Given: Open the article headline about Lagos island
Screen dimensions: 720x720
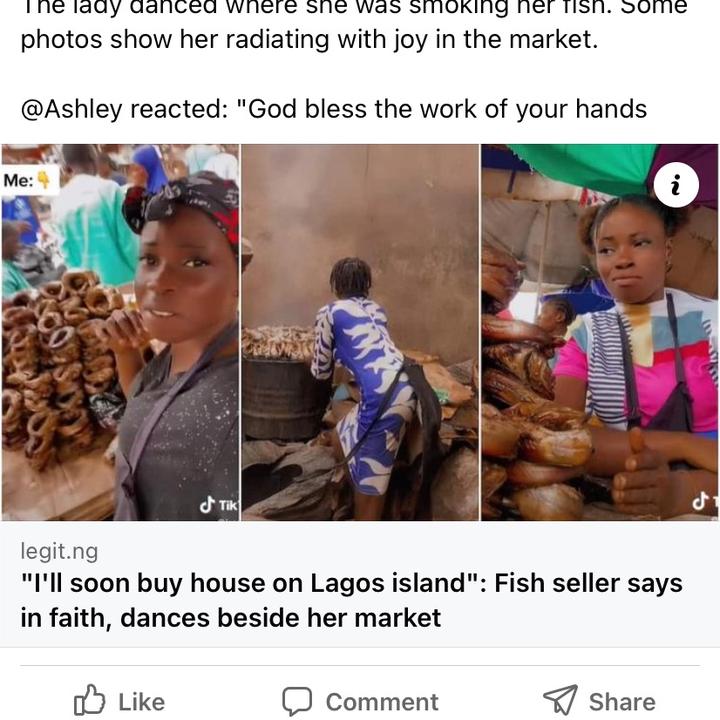Looking at the screenshot, I should tap(350, 600).
